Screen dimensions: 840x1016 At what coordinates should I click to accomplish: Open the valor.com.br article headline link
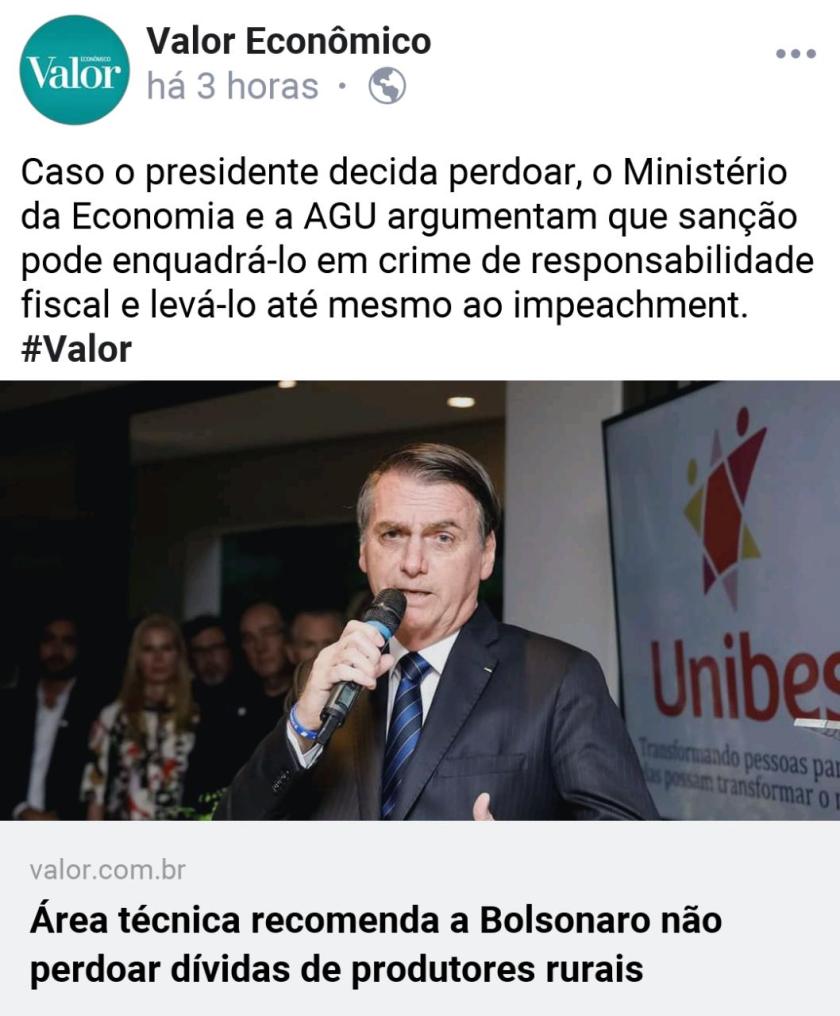375,944
